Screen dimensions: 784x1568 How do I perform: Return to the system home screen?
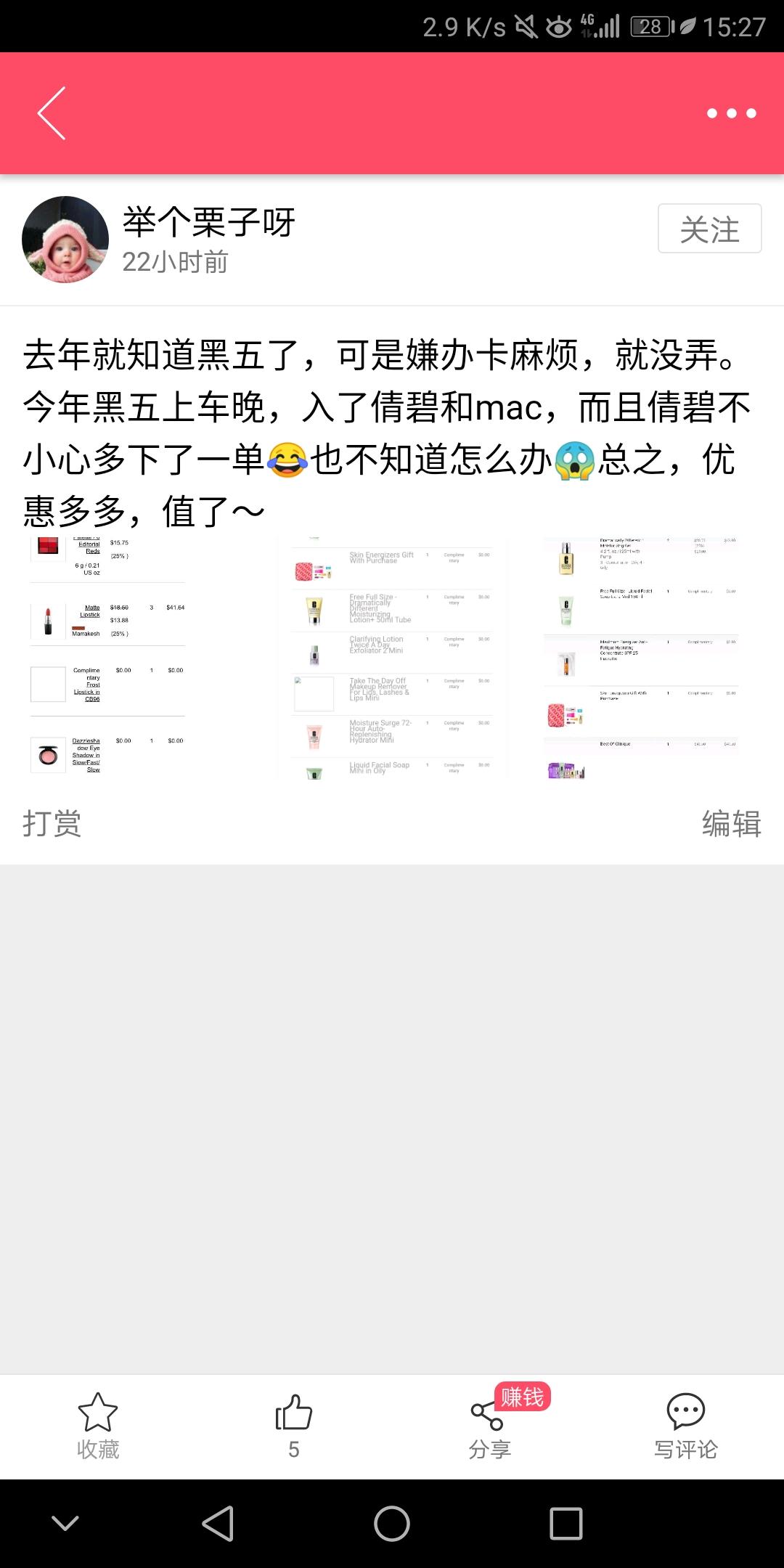point(392,1523)
